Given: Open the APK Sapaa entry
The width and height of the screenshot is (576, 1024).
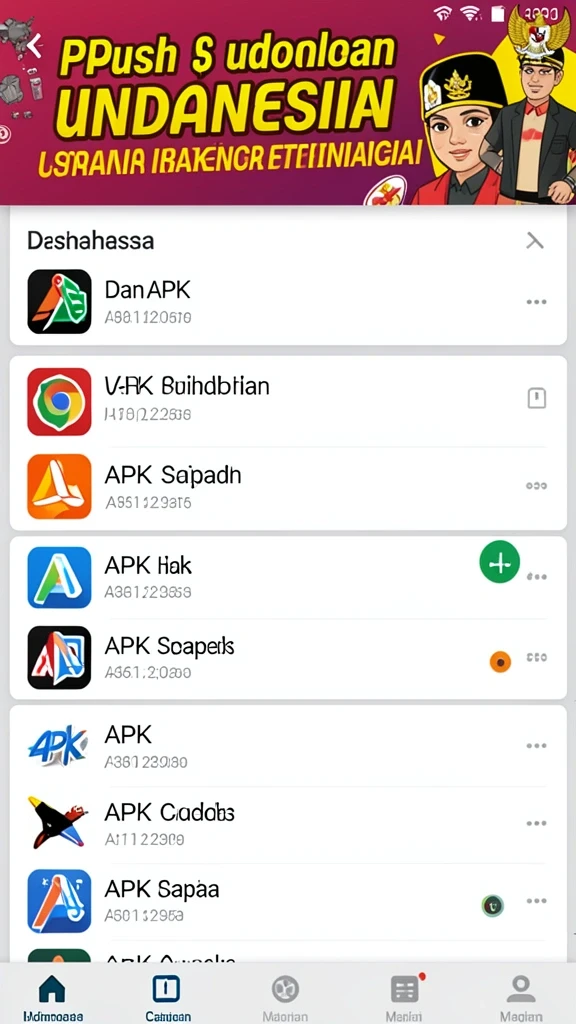Looking at the screenshot, I should pos(288,901).
